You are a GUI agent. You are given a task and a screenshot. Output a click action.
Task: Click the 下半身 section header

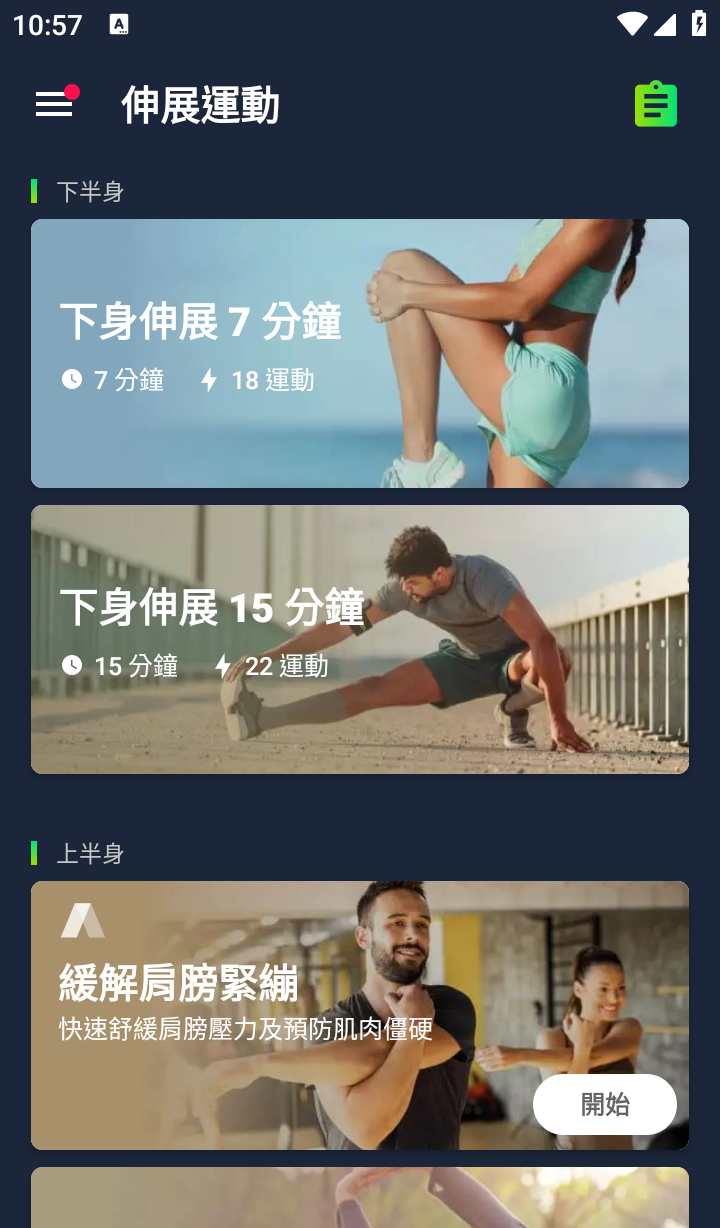pyautogui.click(x=89, y=191)
